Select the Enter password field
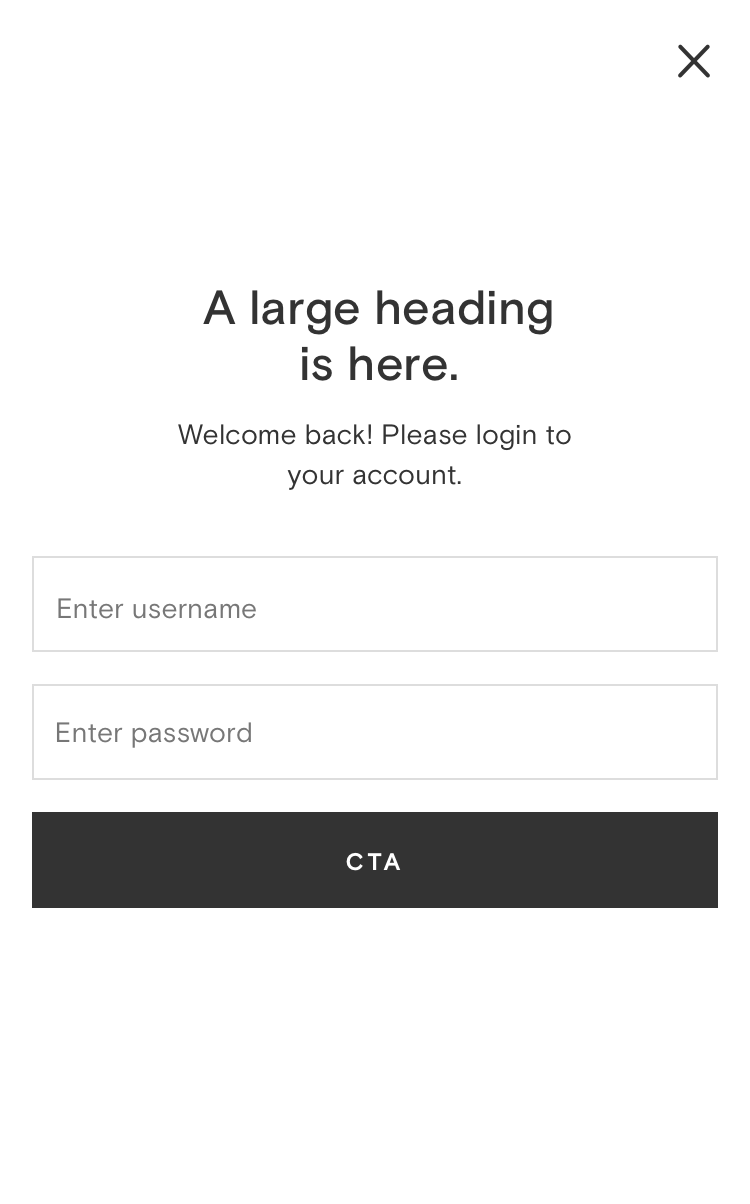This screenshot has height=1204, width=750. [375, 732]
